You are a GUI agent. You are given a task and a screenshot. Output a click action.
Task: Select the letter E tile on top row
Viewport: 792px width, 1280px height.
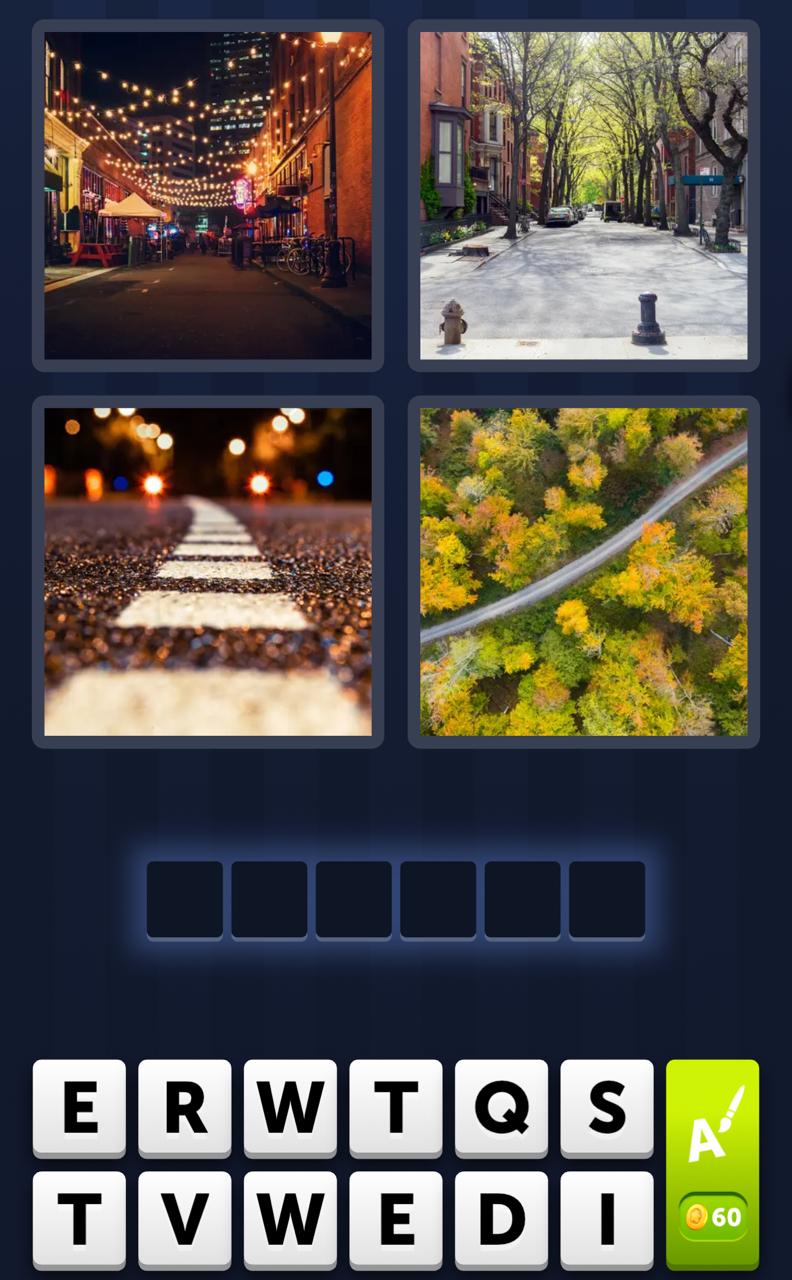pyautogui.click(x=79, y=1108)
